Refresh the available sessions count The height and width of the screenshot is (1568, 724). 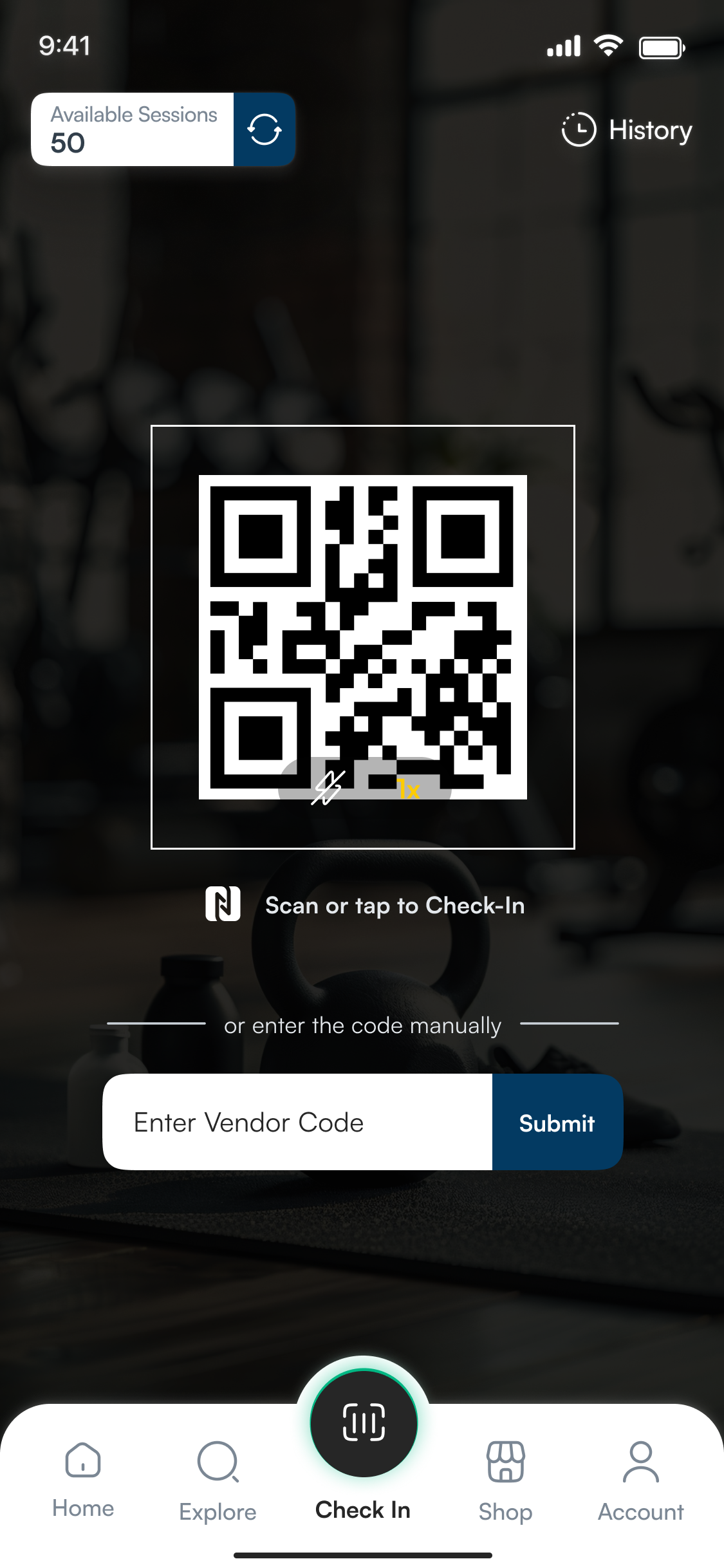click(264, 129)
